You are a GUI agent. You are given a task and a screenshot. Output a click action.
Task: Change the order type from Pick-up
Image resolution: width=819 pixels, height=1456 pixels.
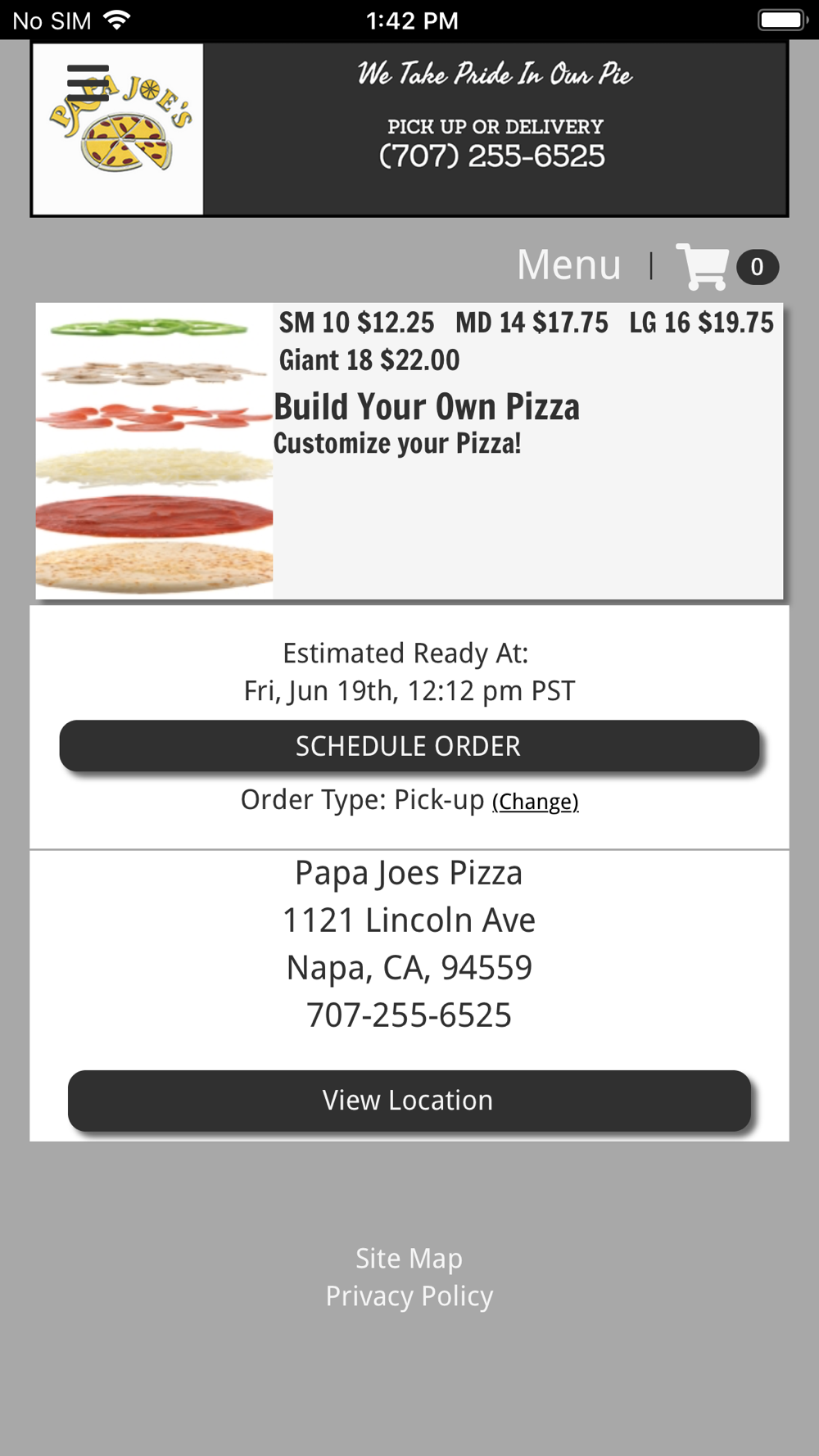(x=535, y=802)
